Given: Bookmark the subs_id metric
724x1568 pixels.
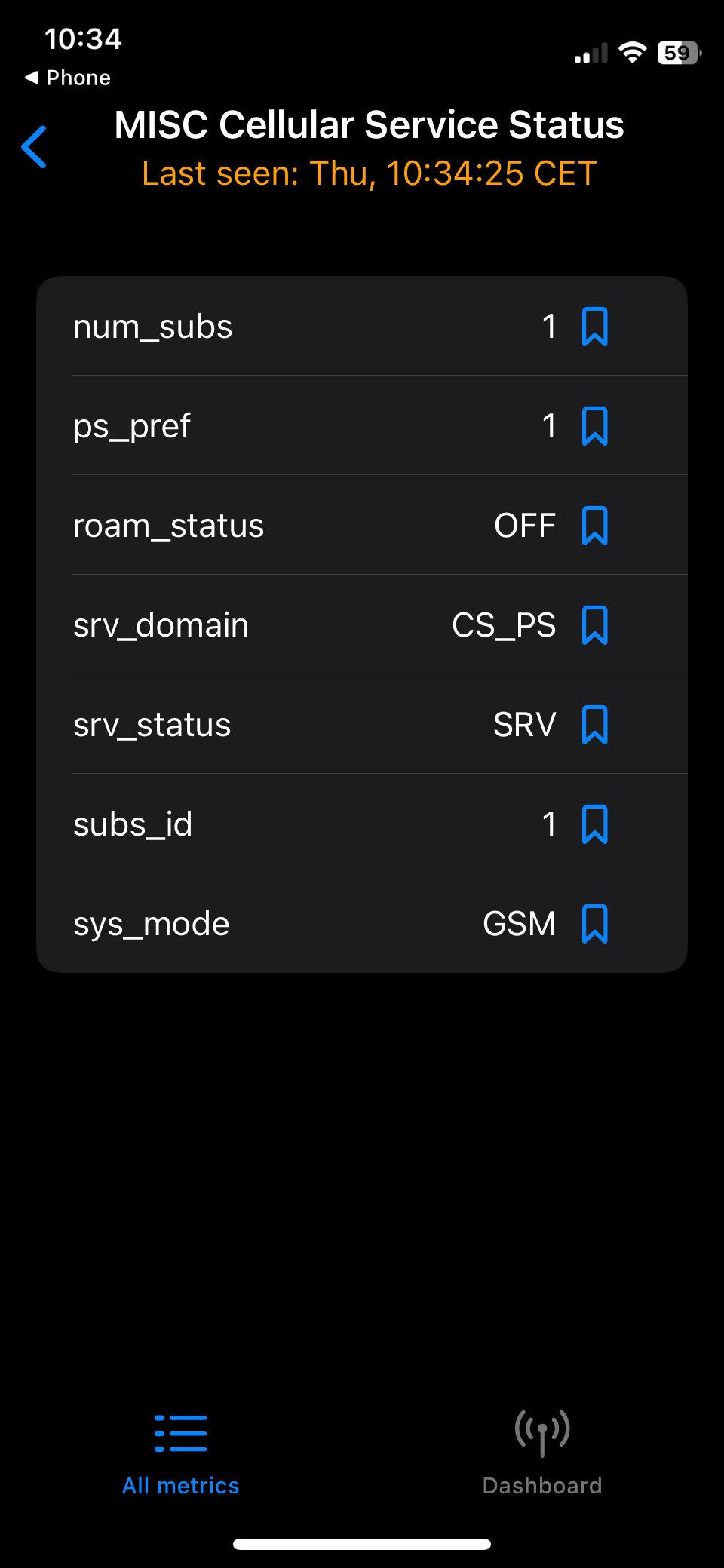Looking at the screenshot, I should [x=594, y=824].
